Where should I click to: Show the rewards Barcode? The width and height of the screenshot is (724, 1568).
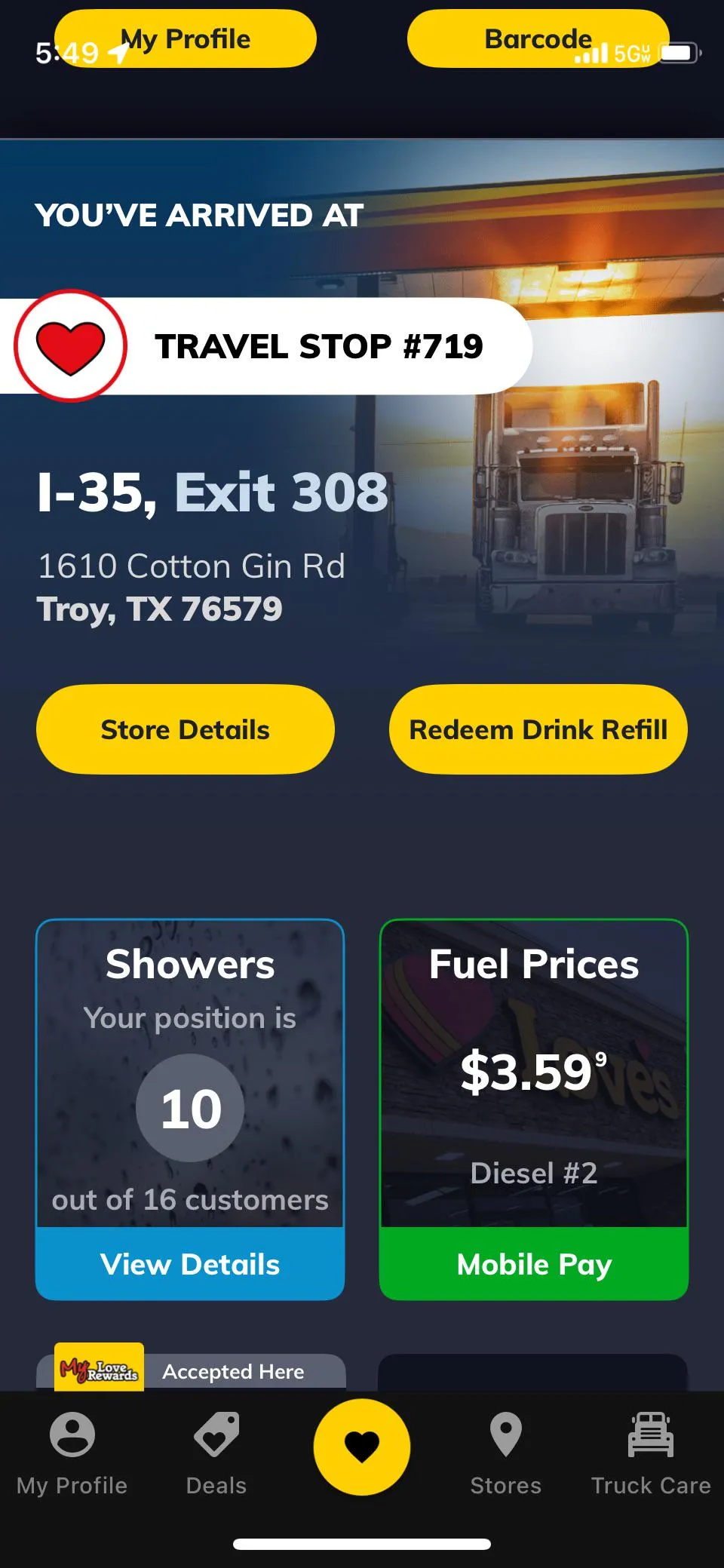click(538, 39)
